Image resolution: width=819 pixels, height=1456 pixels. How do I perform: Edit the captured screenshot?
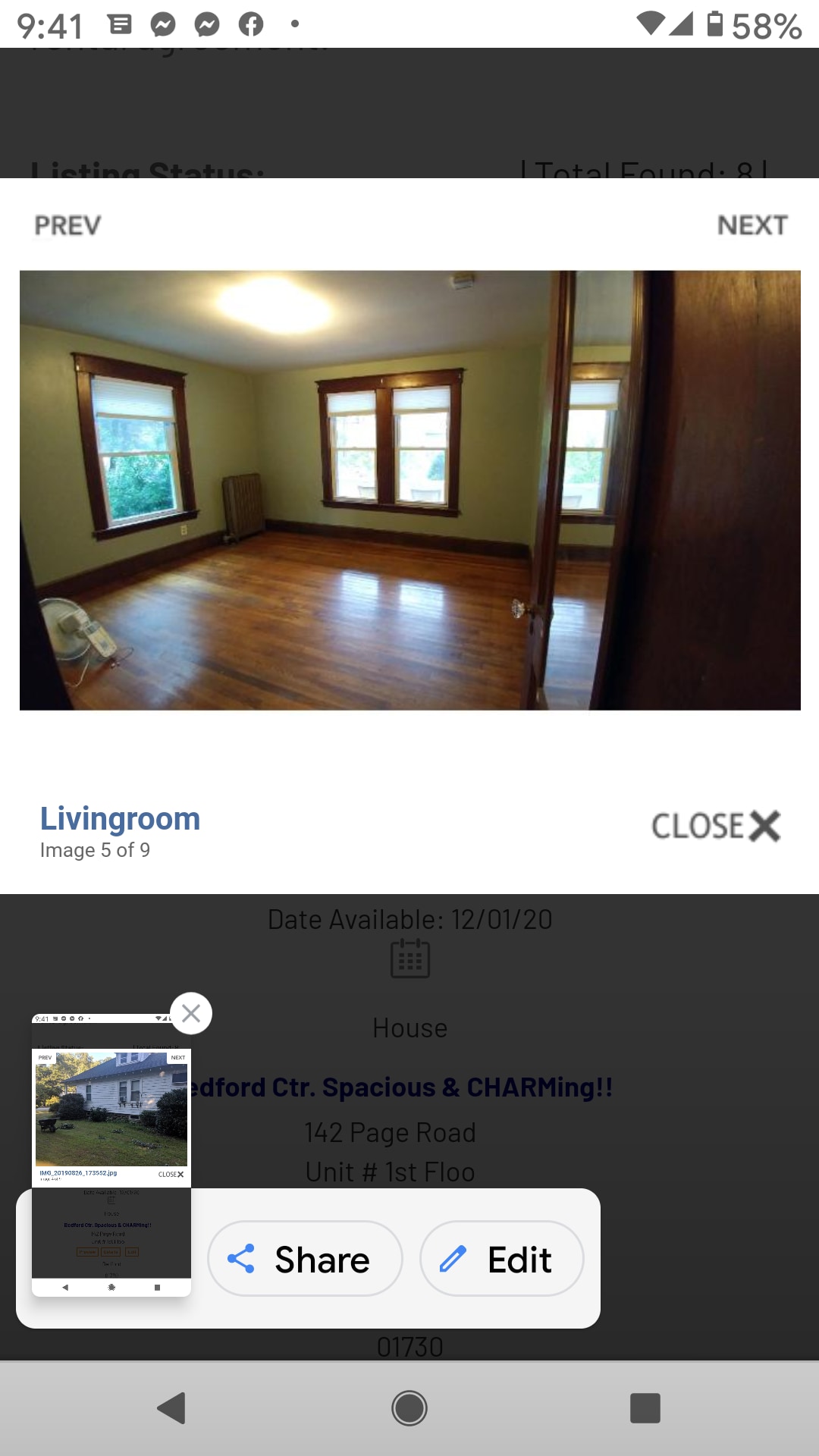coord(501,1259)
